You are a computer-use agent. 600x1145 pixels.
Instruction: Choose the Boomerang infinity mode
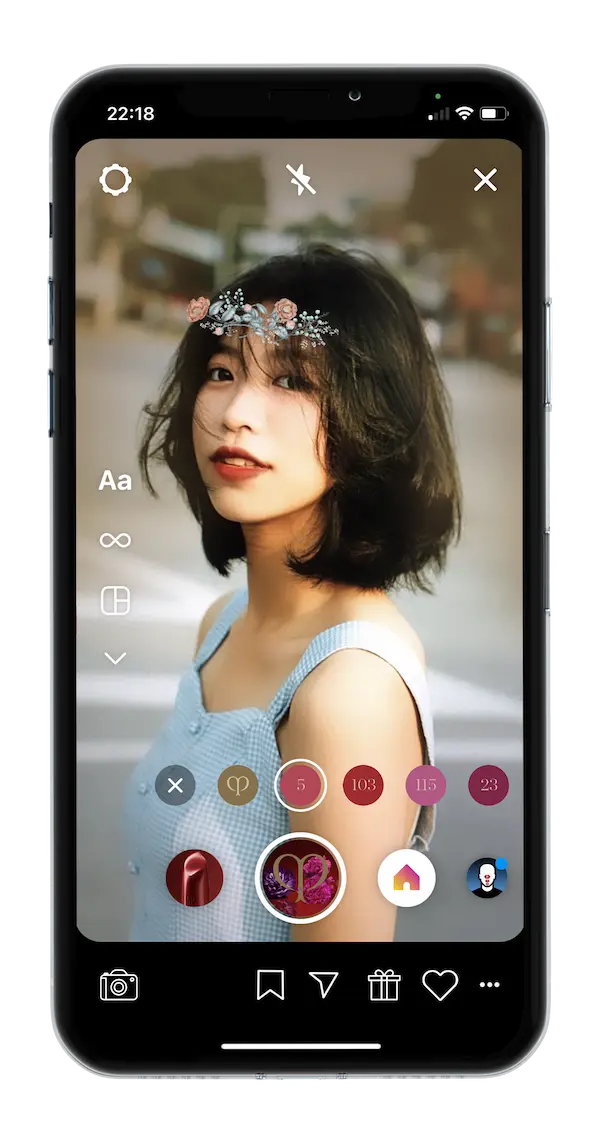point(115,540)
